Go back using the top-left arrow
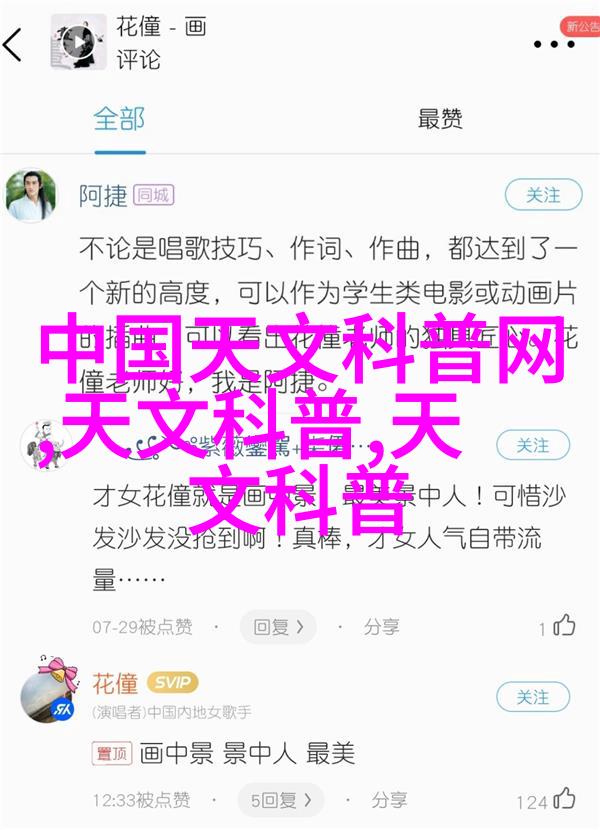Image resolution: width=600 pixels, height=830 pixels. tap(16, 44)
